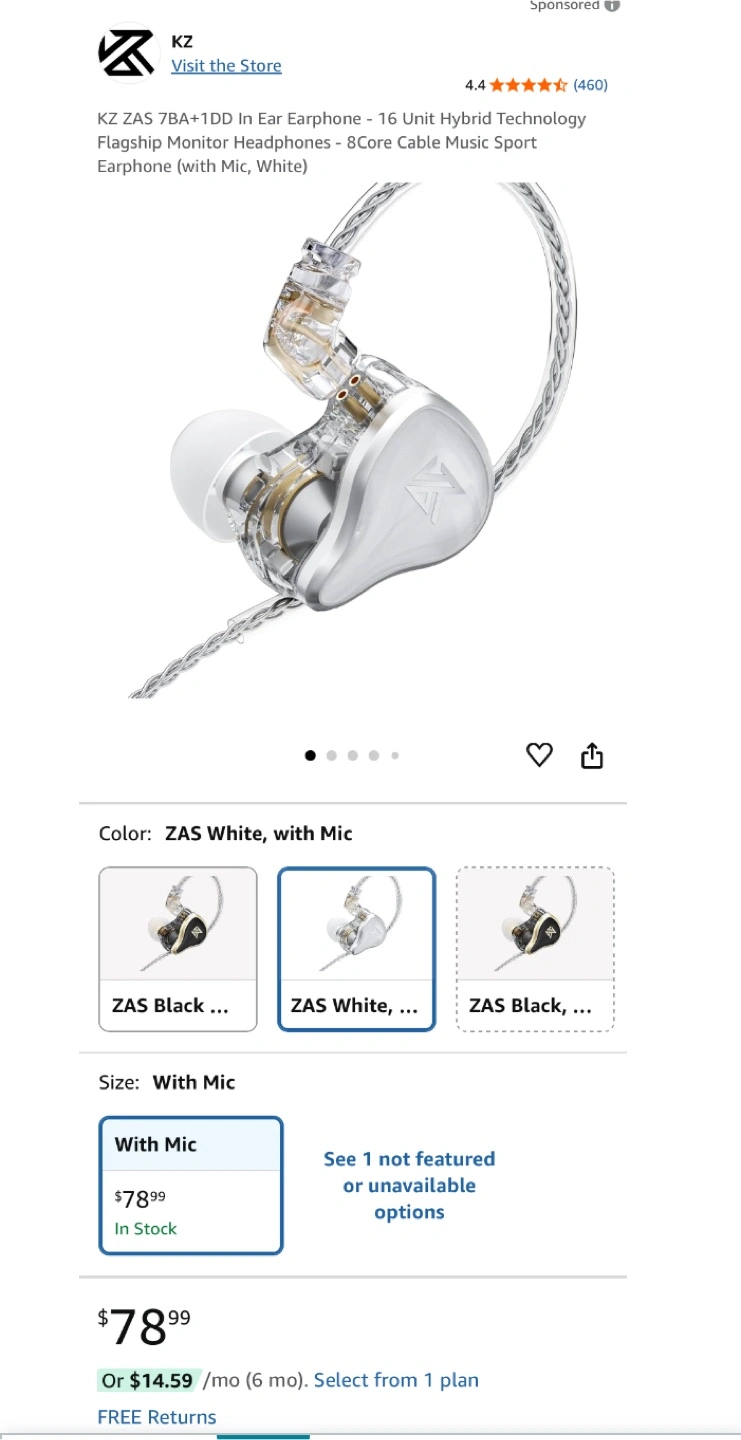Image resolution: width=741 pixels, height=1440 pixels.
Task: Select the ZAS White color option
Action: (356, 949)
